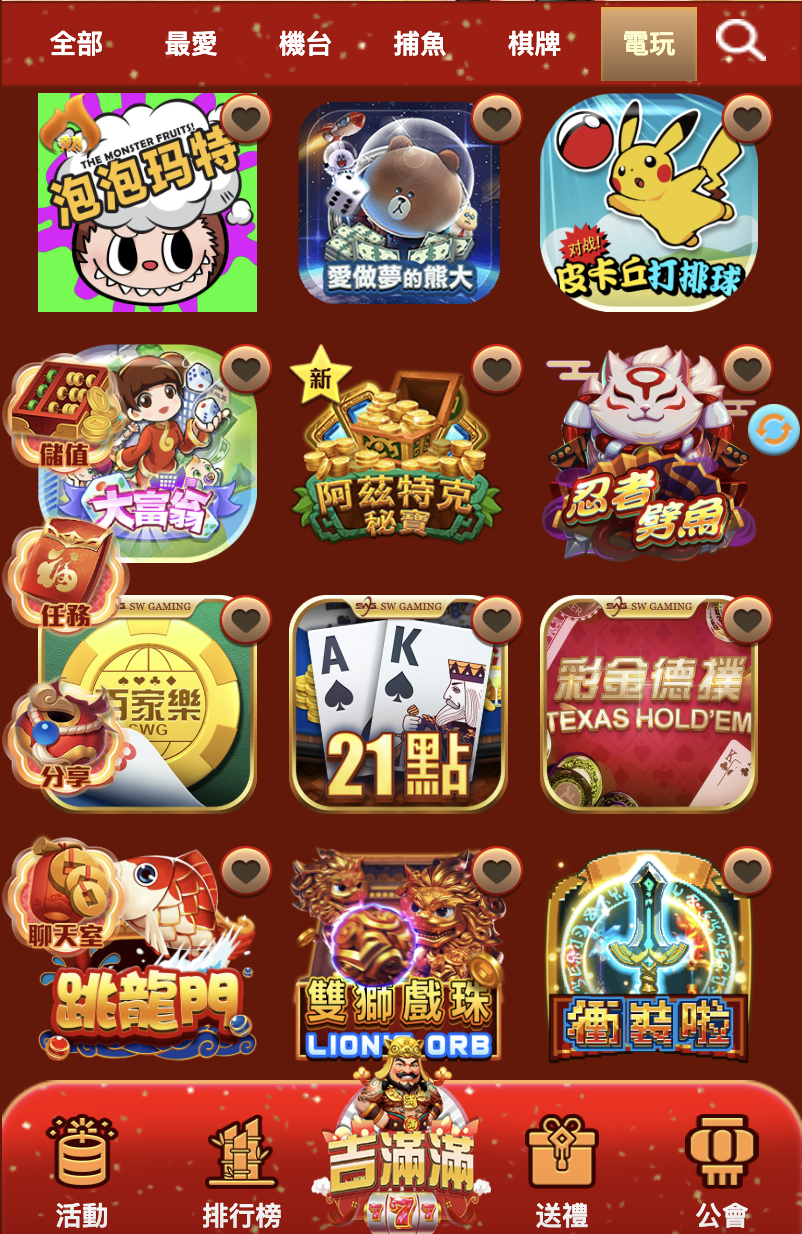Go to the 公會 guild tab
The height and width of the screenshot is (1234, 802).
click(722, 1170)
